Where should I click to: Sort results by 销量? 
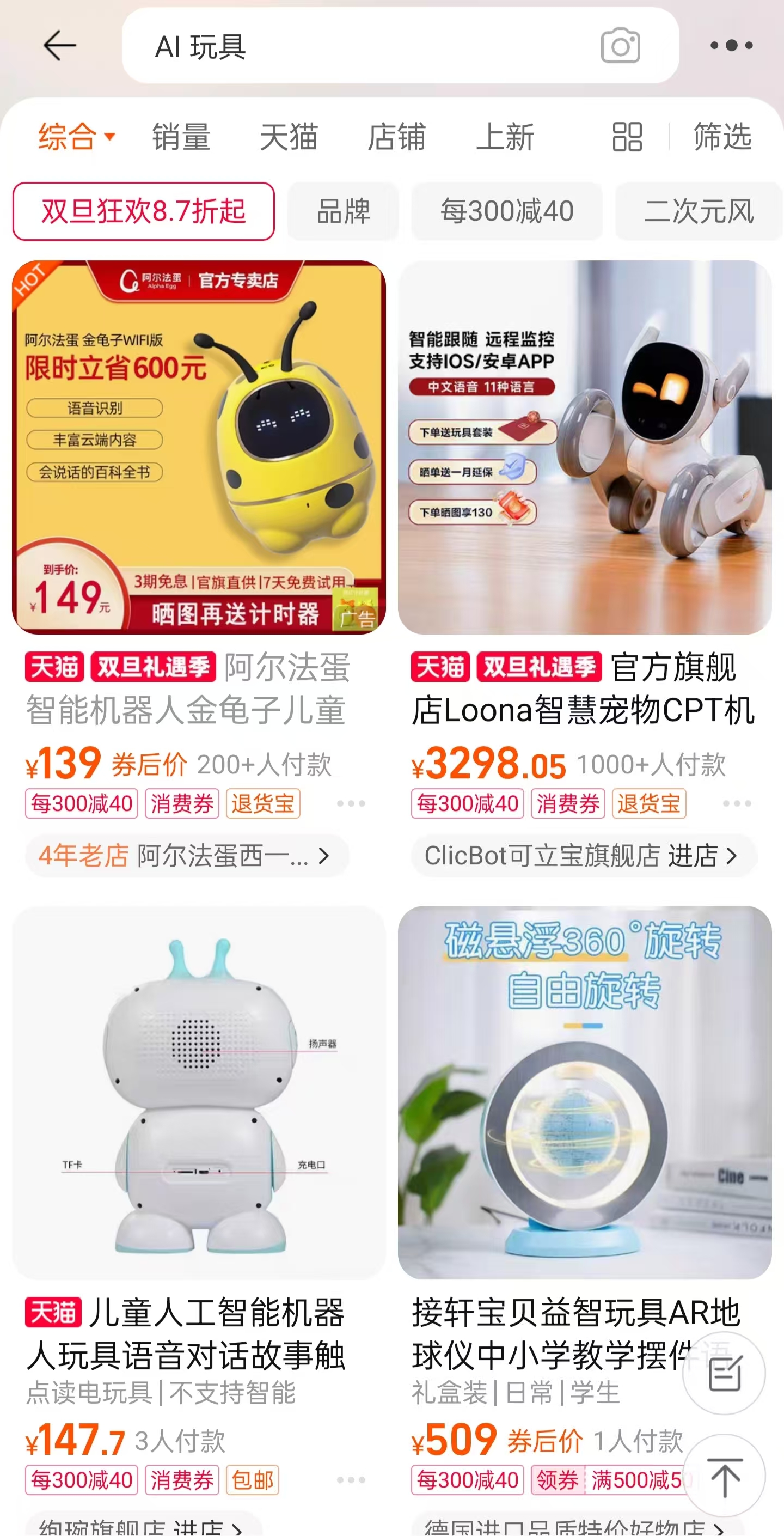pyautogui.click(x=181, y=137)
